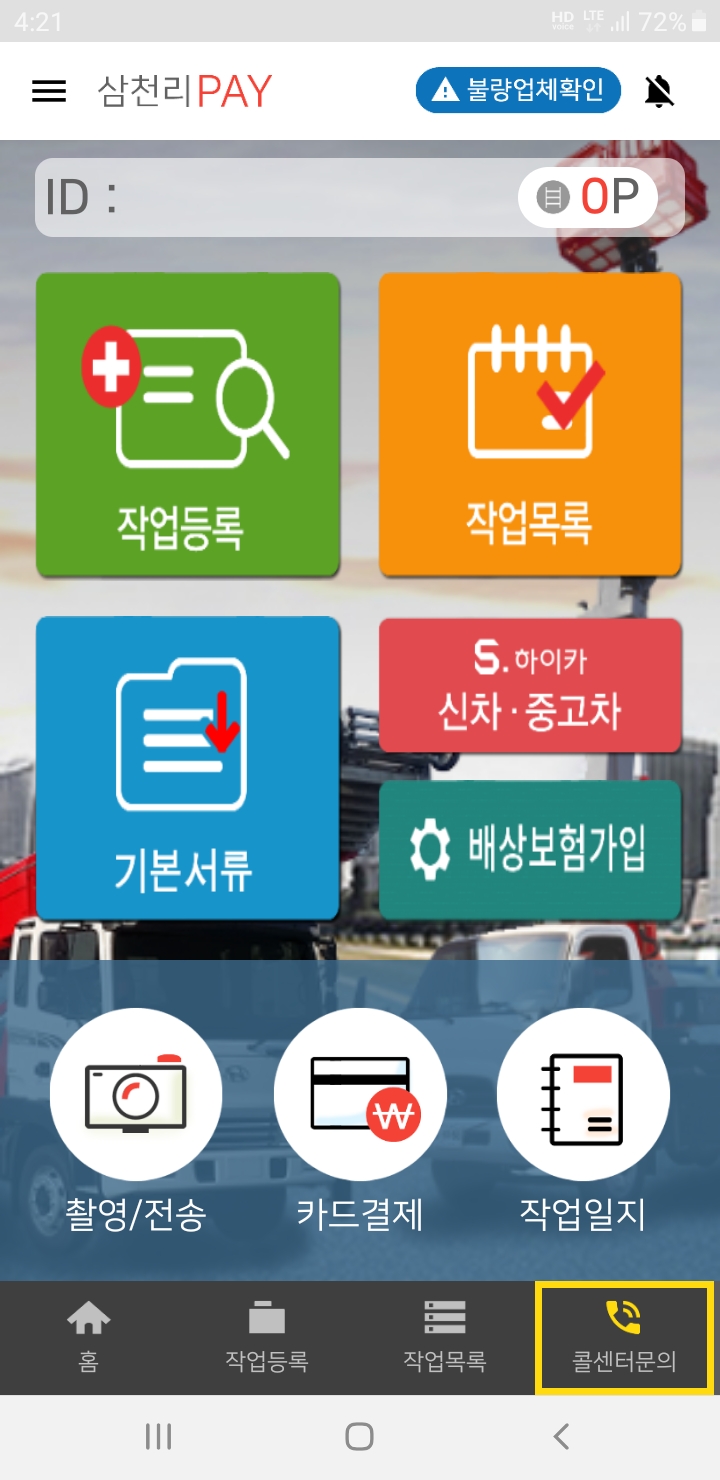Viewport: 720px width, 1480px height.
Task: Switch to the bottom 작업등록 tab
Action: [267, 1337]
